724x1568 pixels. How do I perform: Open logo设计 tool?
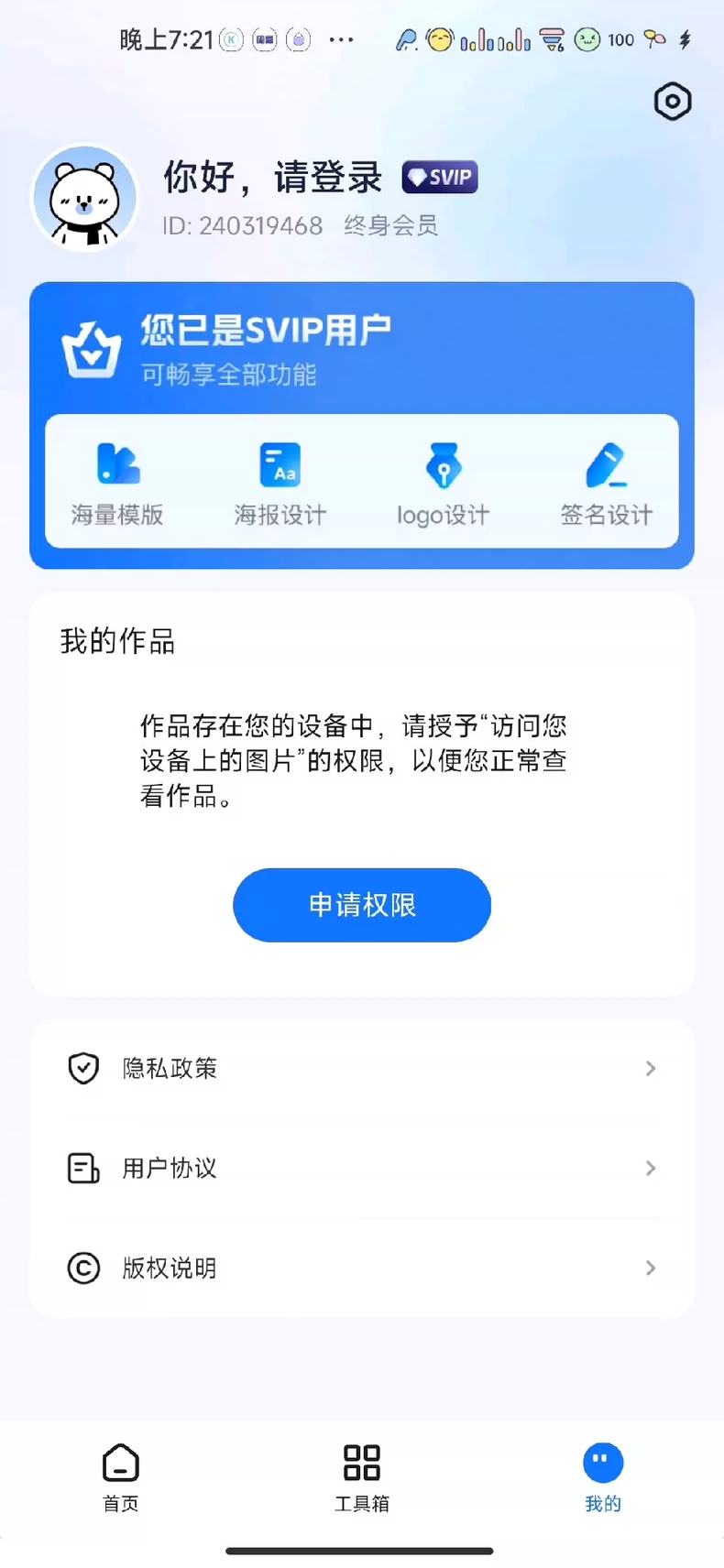444,484
